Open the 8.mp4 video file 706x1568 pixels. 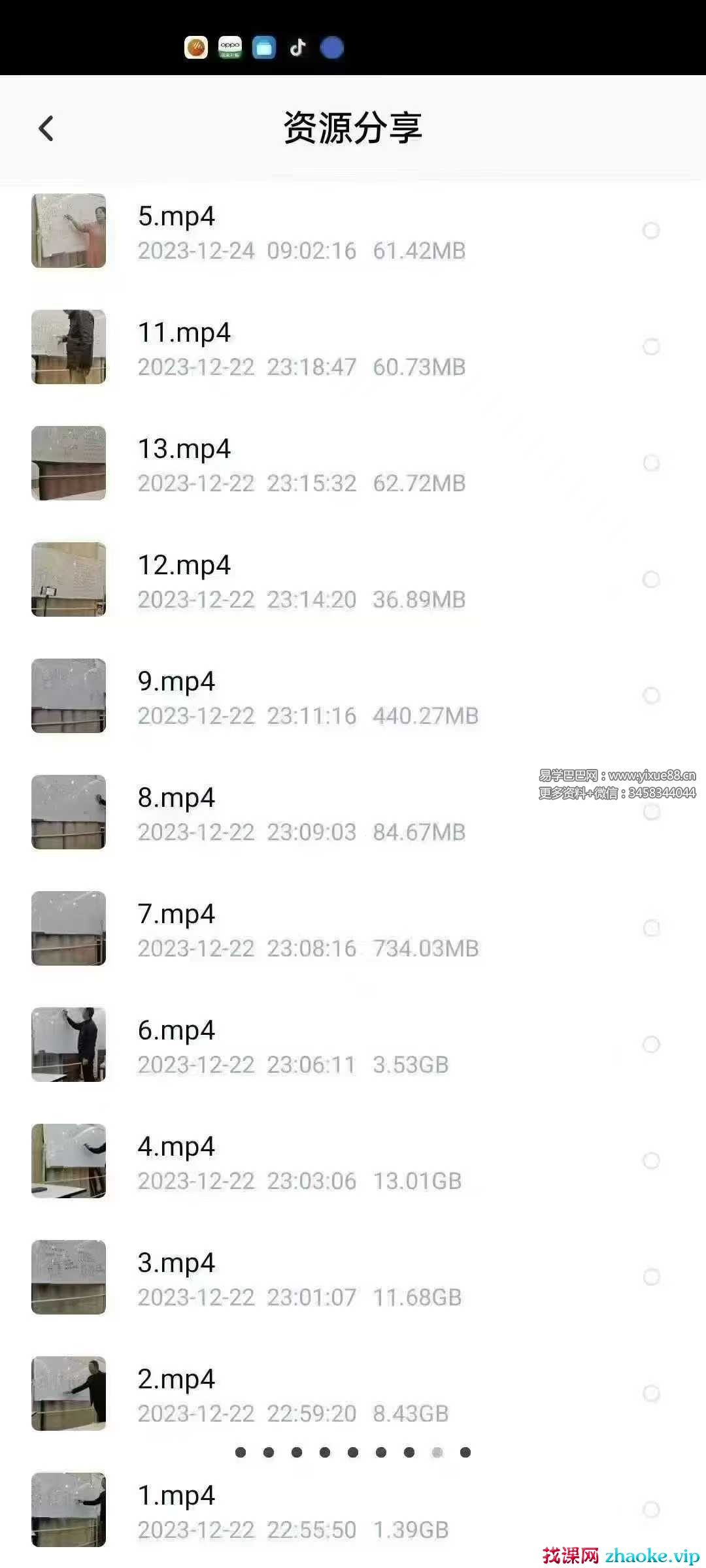(x=176, y=798)
